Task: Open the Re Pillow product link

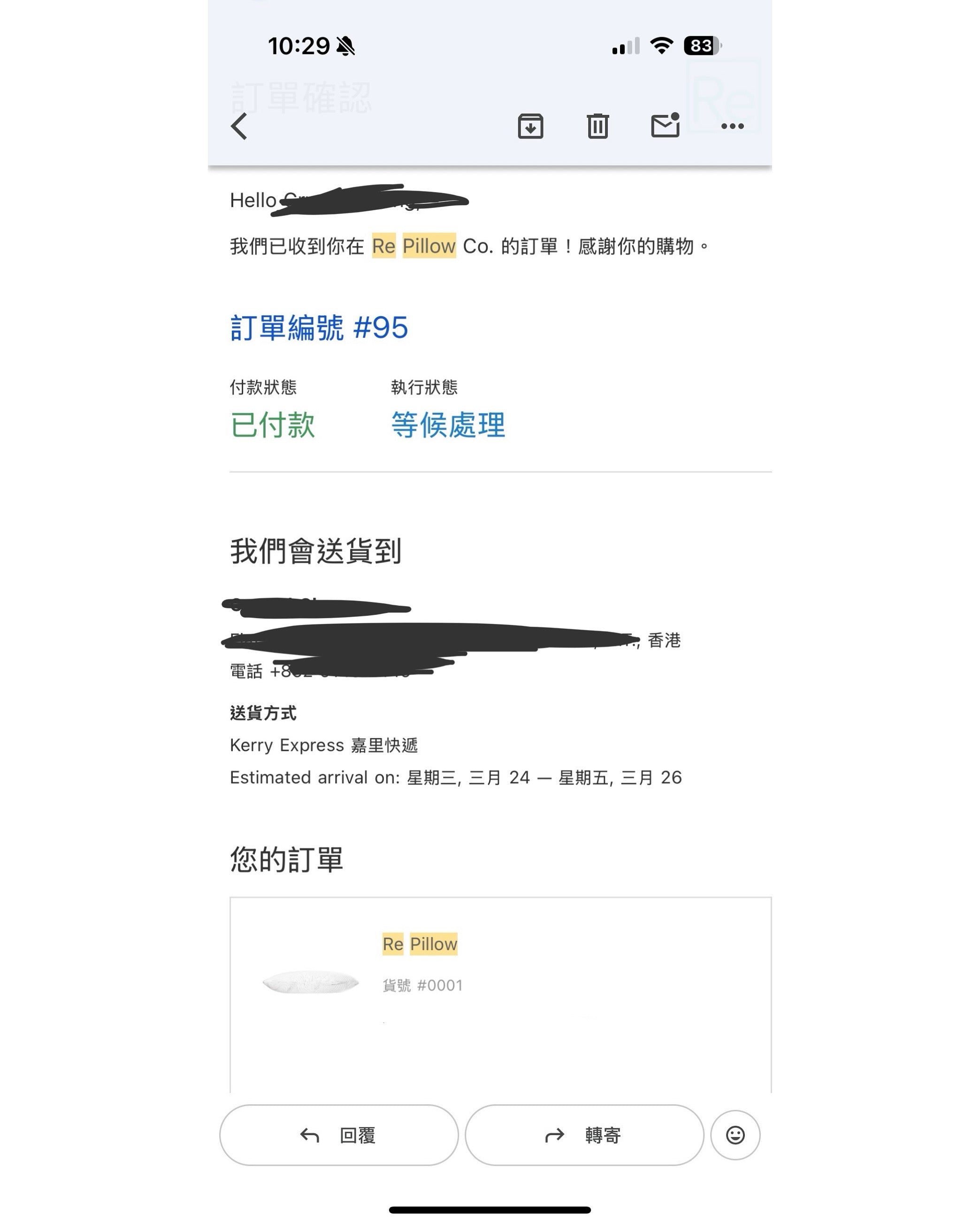Action: (420, 944)
